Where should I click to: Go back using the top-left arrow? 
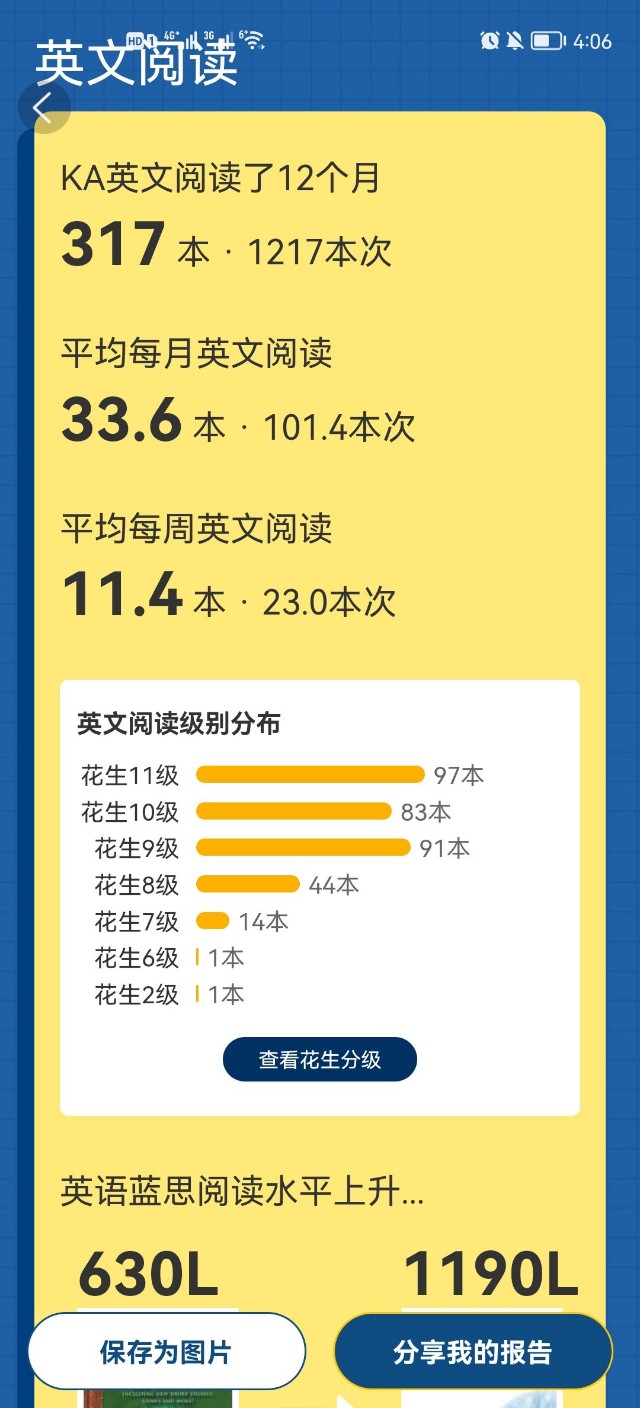pyautogui.click(x=44, y=107)
